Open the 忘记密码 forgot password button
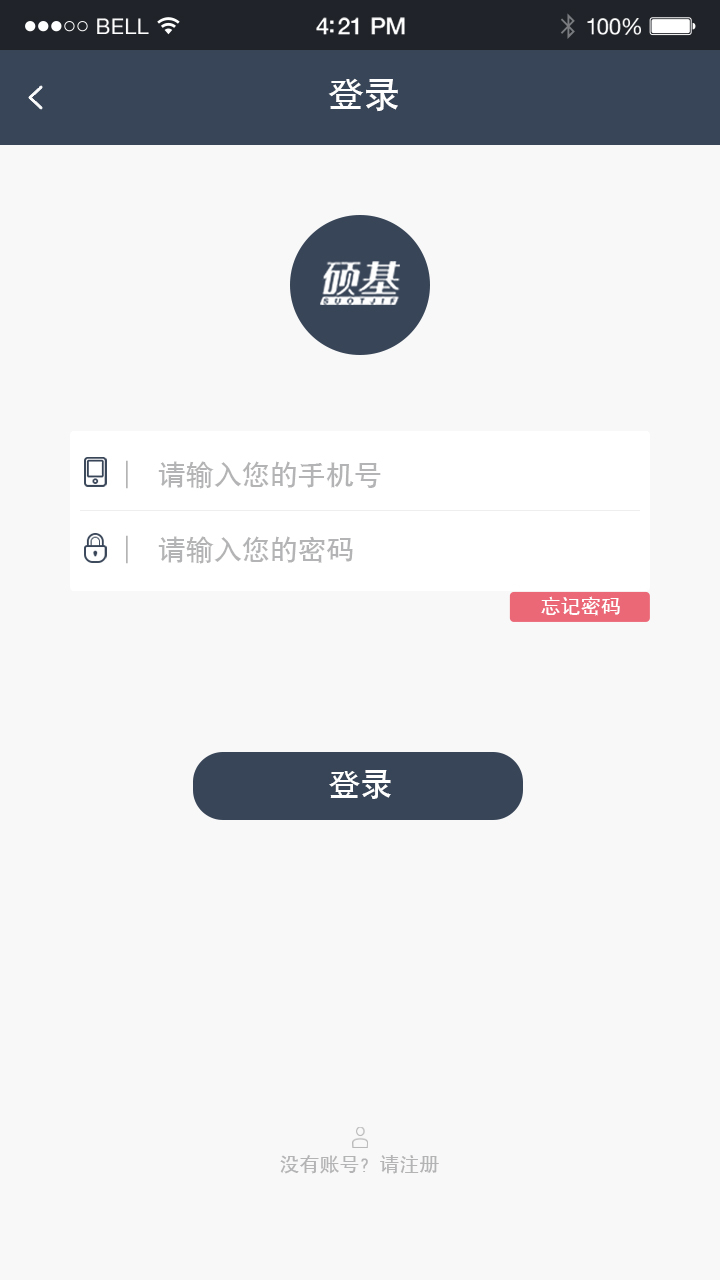 pyautogui.click(x=580, y=607)
